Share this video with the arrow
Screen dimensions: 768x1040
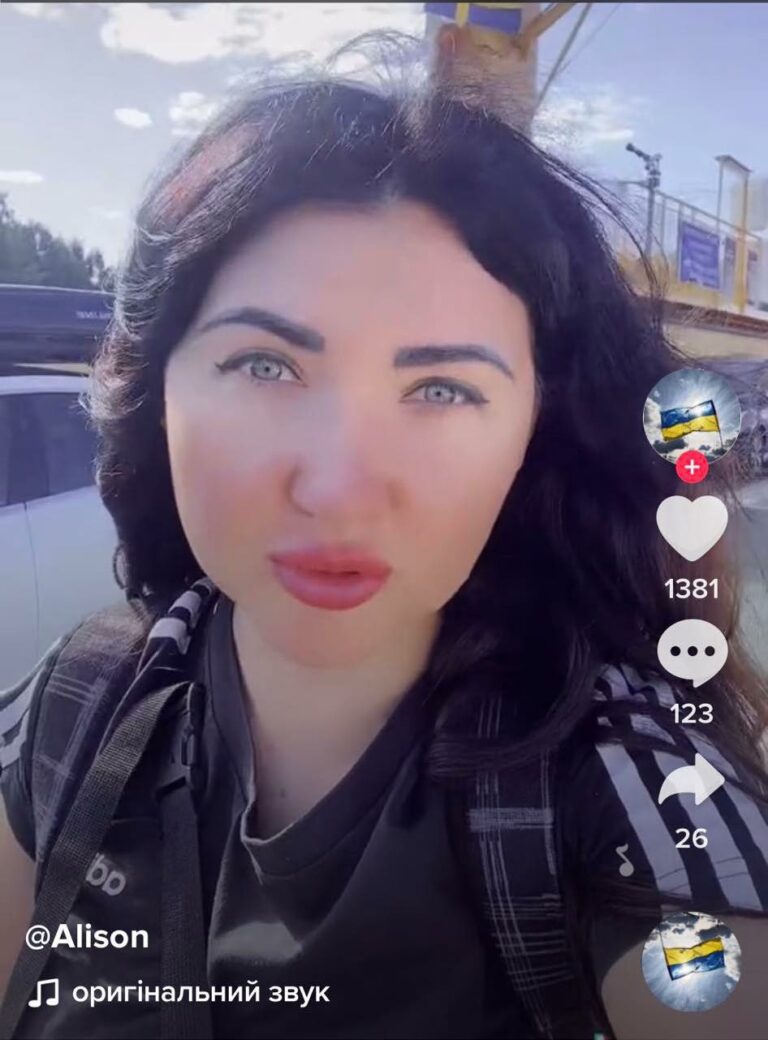pos(691,779)
